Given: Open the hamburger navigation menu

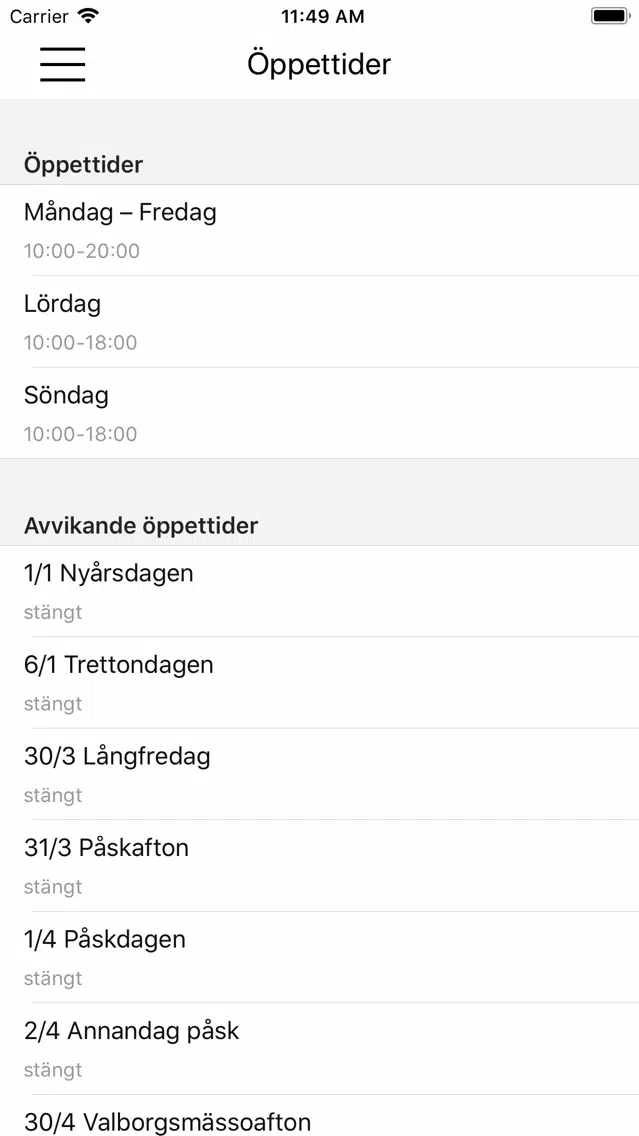Looking at the screenshot, I should pos(62,64).
